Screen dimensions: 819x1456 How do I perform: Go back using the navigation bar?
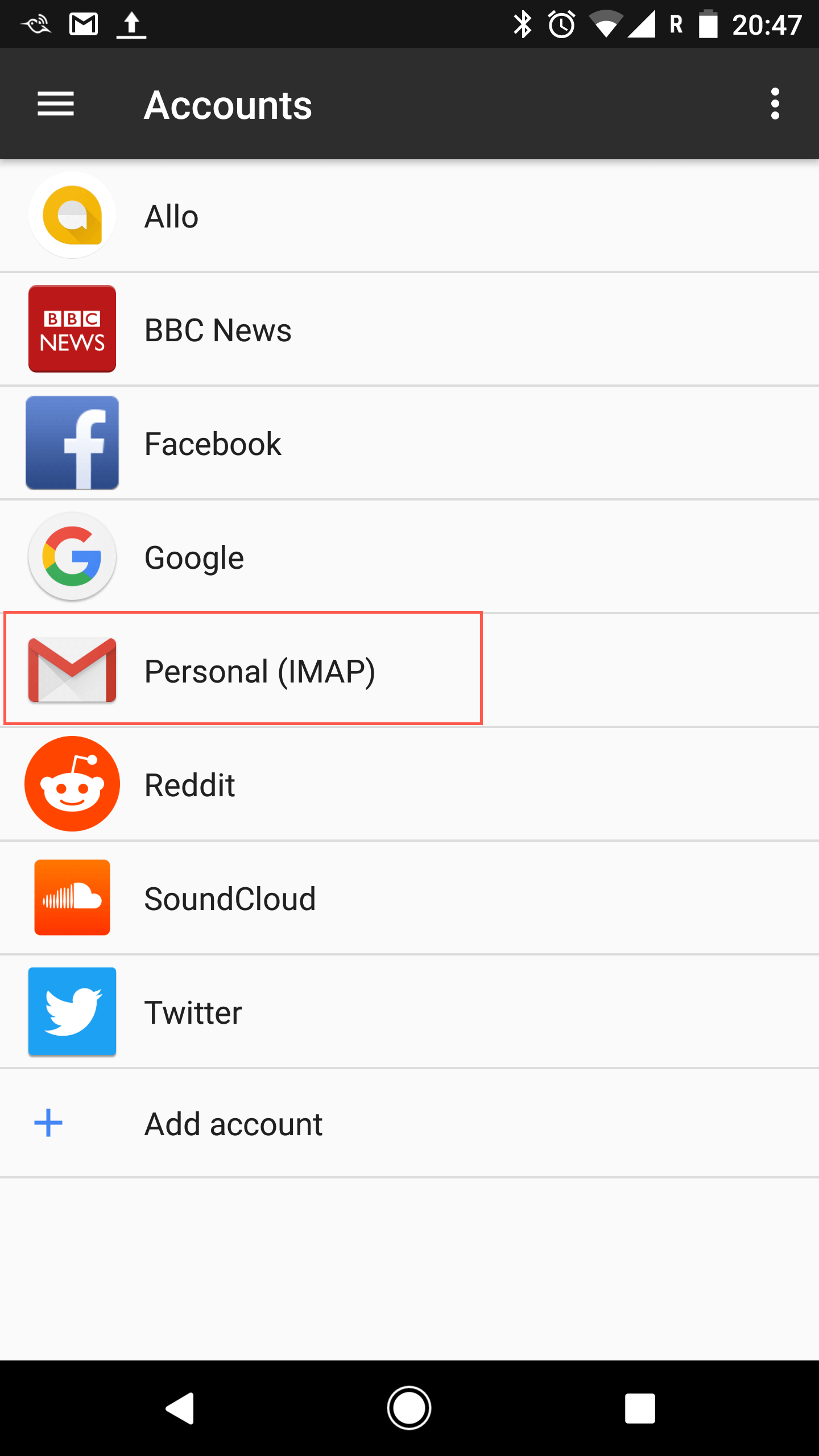(x=180, y=1408)
